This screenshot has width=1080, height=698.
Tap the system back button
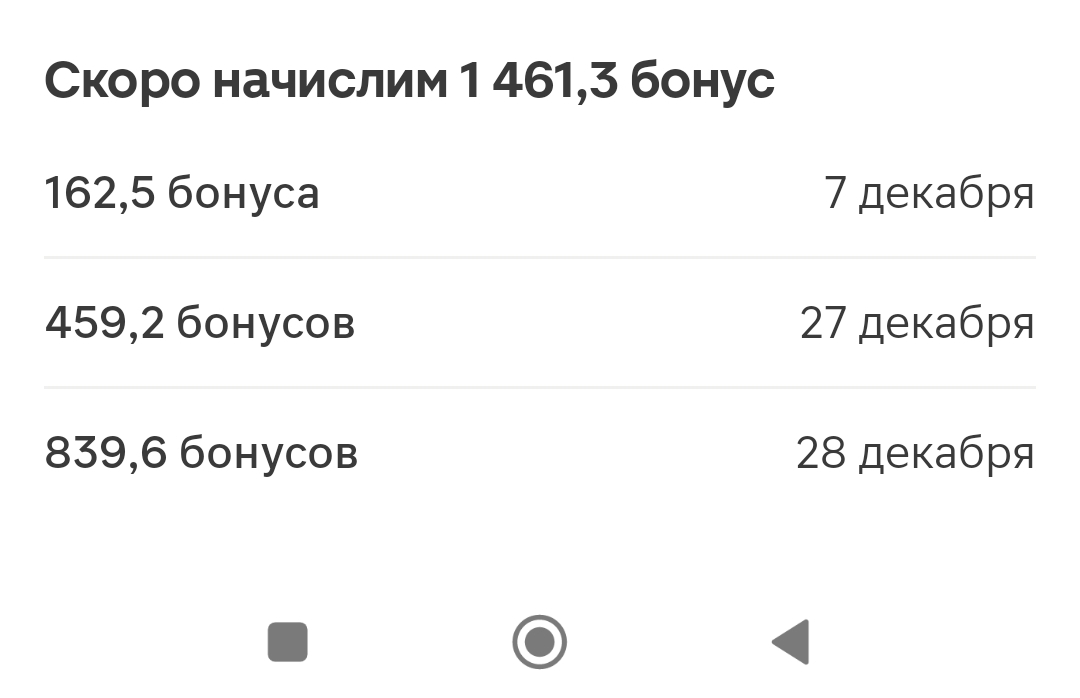click(x=791, y=641)
